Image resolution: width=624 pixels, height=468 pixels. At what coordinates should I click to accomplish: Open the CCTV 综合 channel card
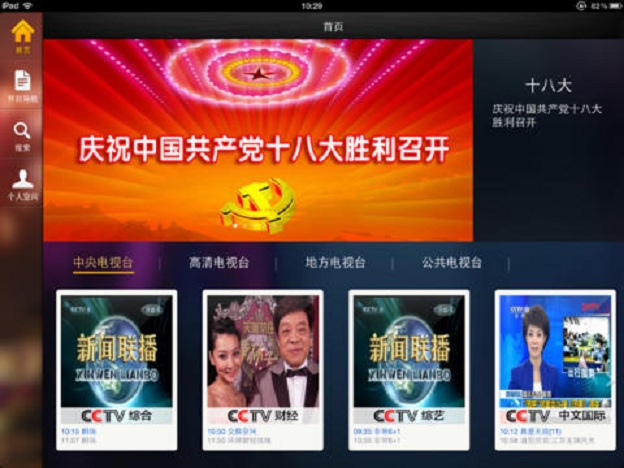coord(117,370)
